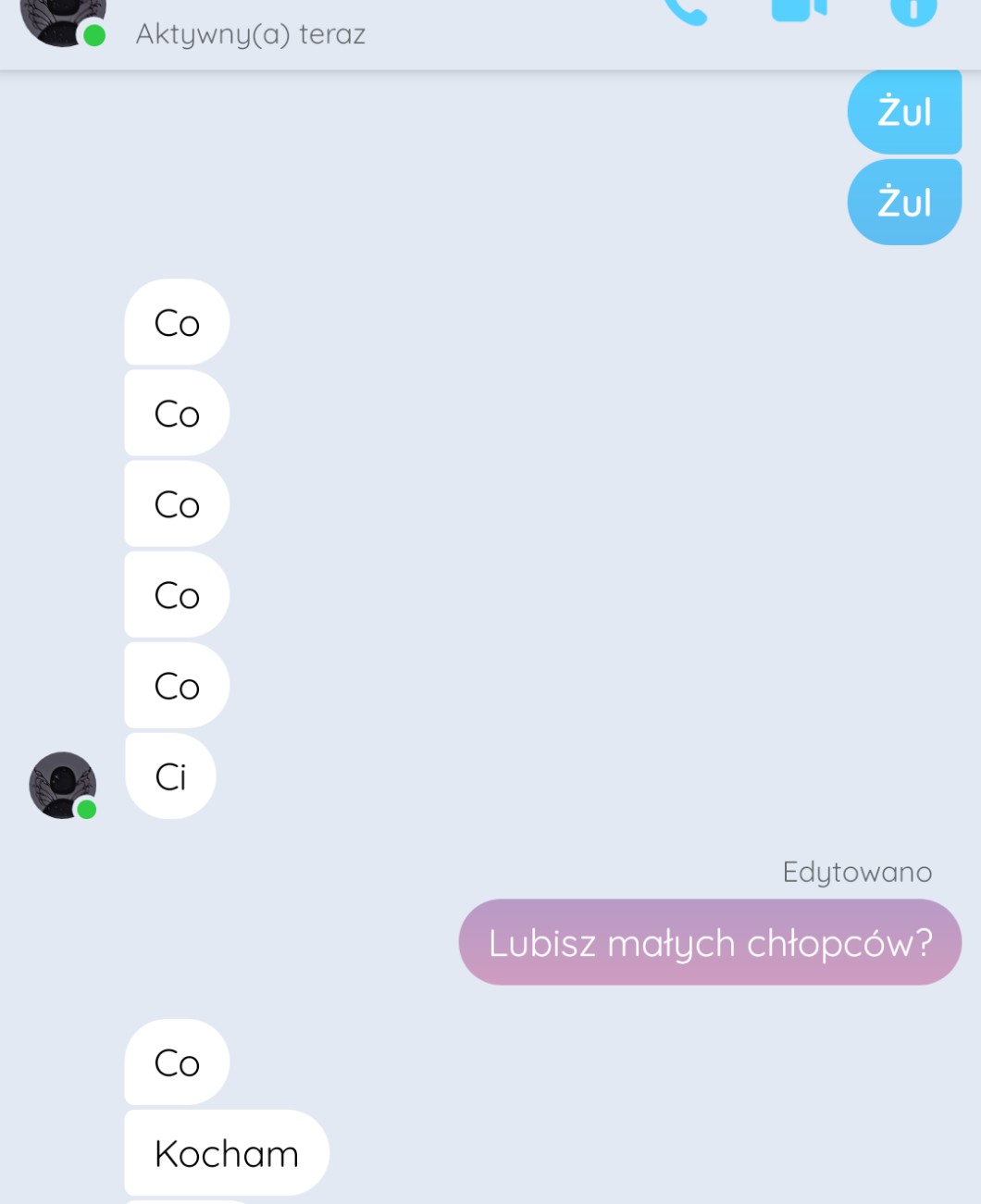Tap the sender avatar beside the "Ci" message
This screenshot has width=981, height=1204.
[x=63, y=785]
